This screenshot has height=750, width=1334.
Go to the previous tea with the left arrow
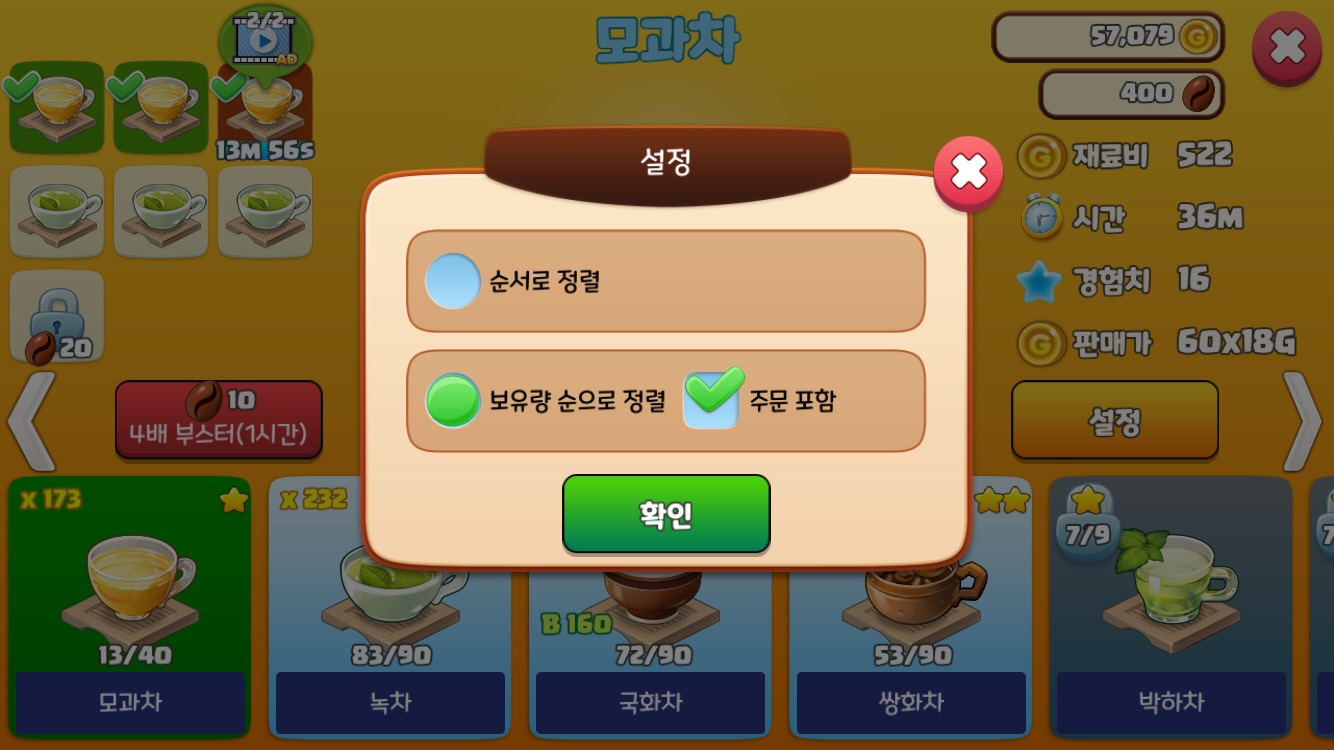(x=30, y=421)
